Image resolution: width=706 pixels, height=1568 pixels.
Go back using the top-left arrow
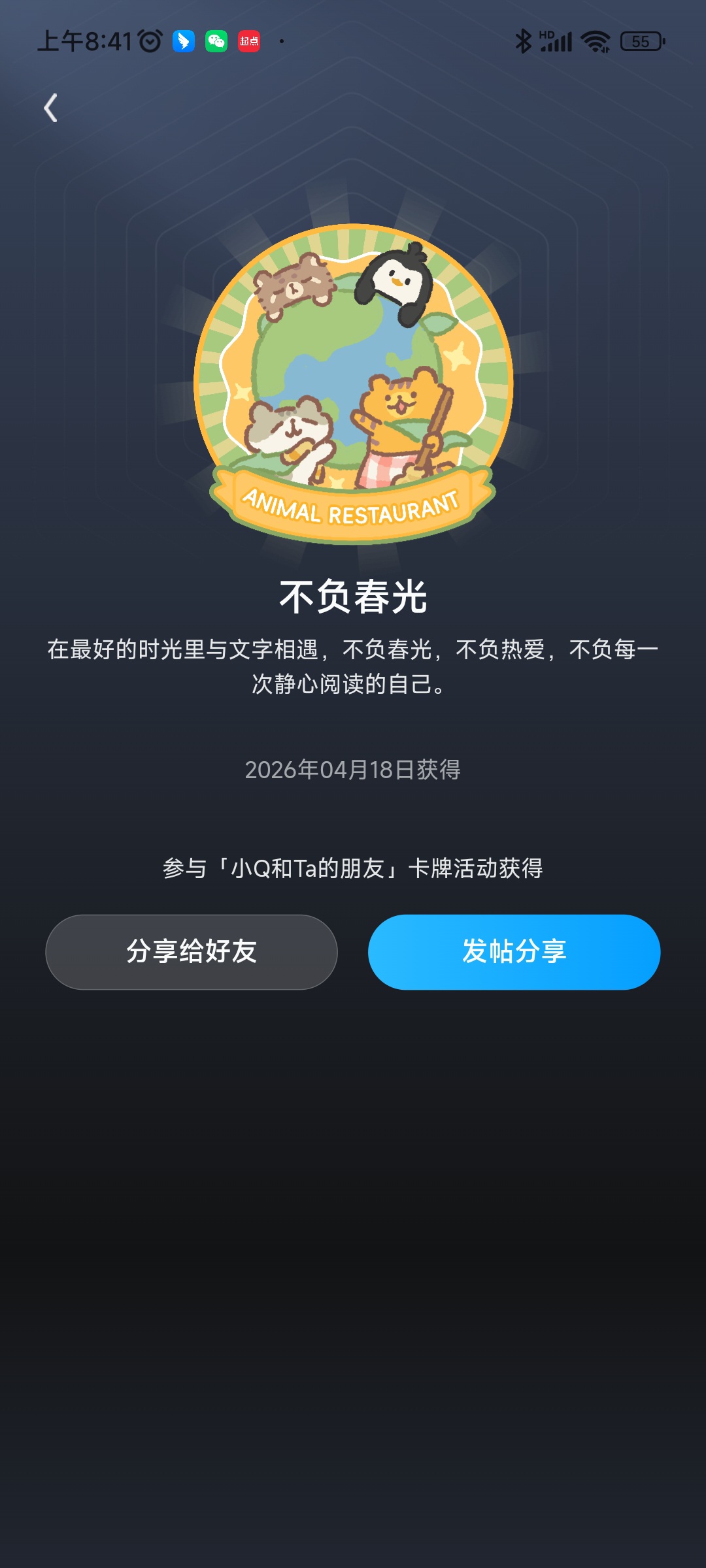51,108
